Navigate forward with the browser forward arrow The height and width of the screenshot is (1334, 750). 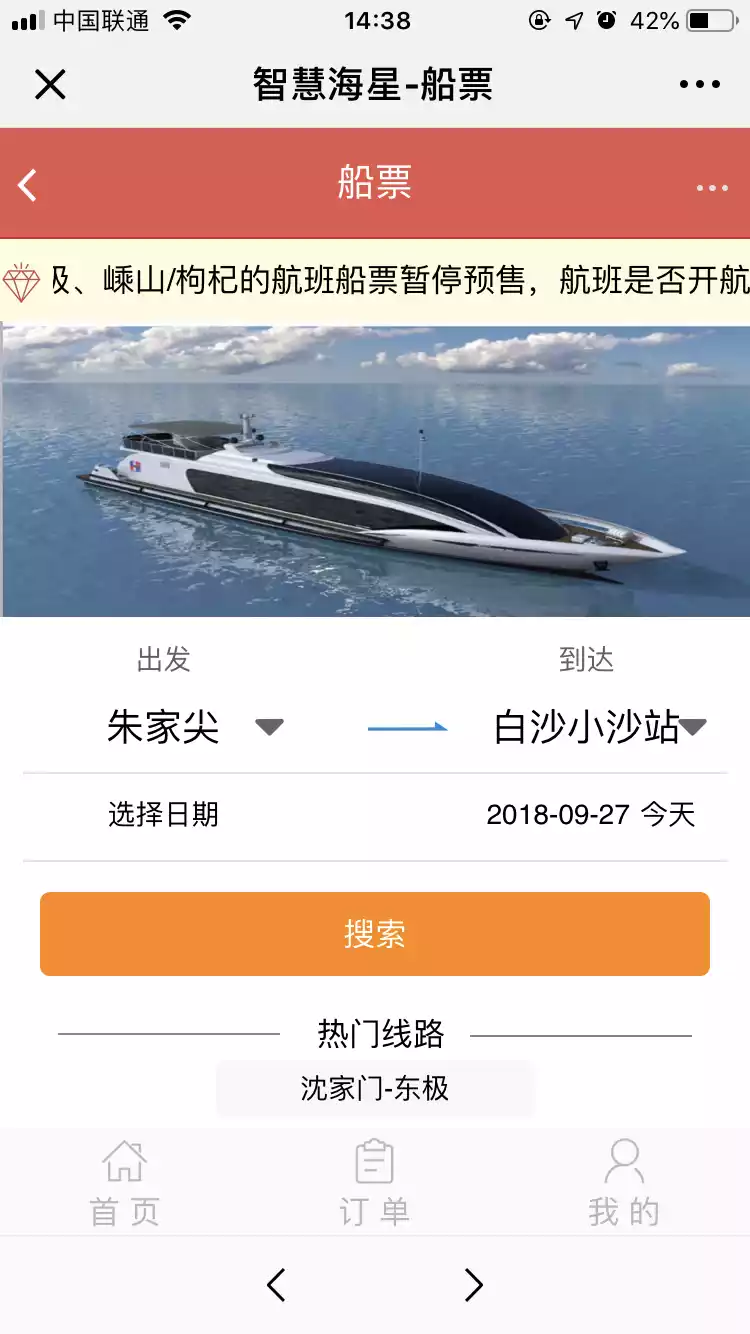coord(473,1285)
